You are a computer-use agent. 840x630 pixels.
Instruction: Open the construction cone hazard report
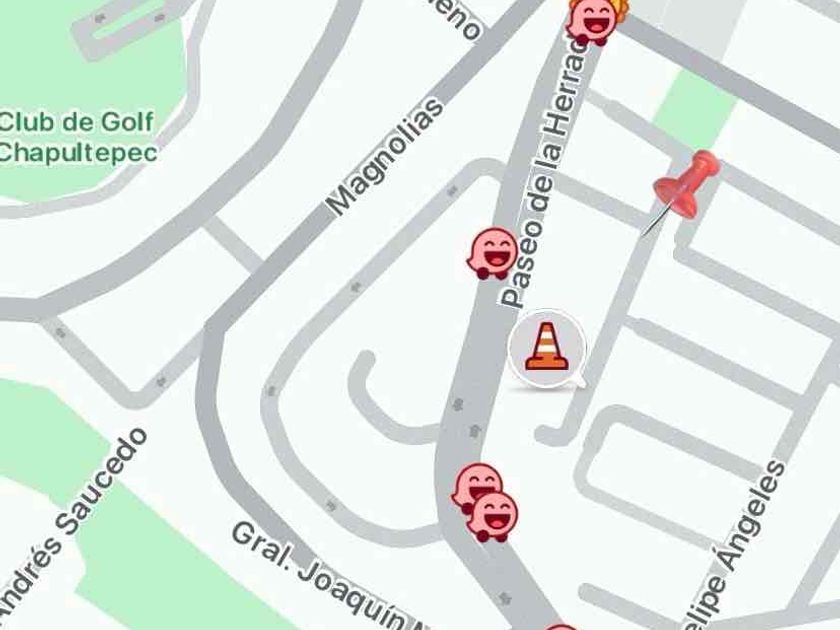pos(545,347)
